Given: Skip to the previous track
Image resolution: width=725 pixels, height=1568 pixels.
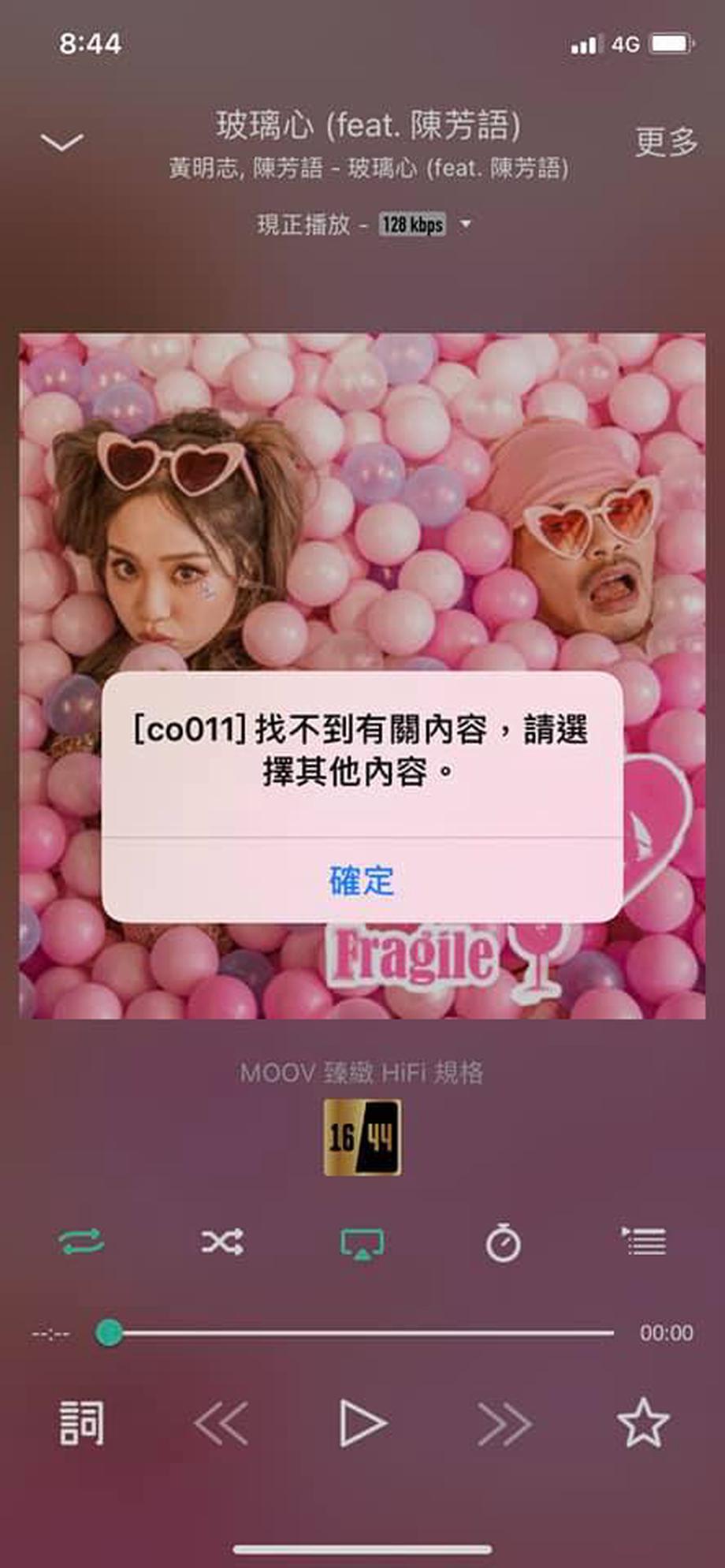Looking at the screenshot, I should [221, 1424].
